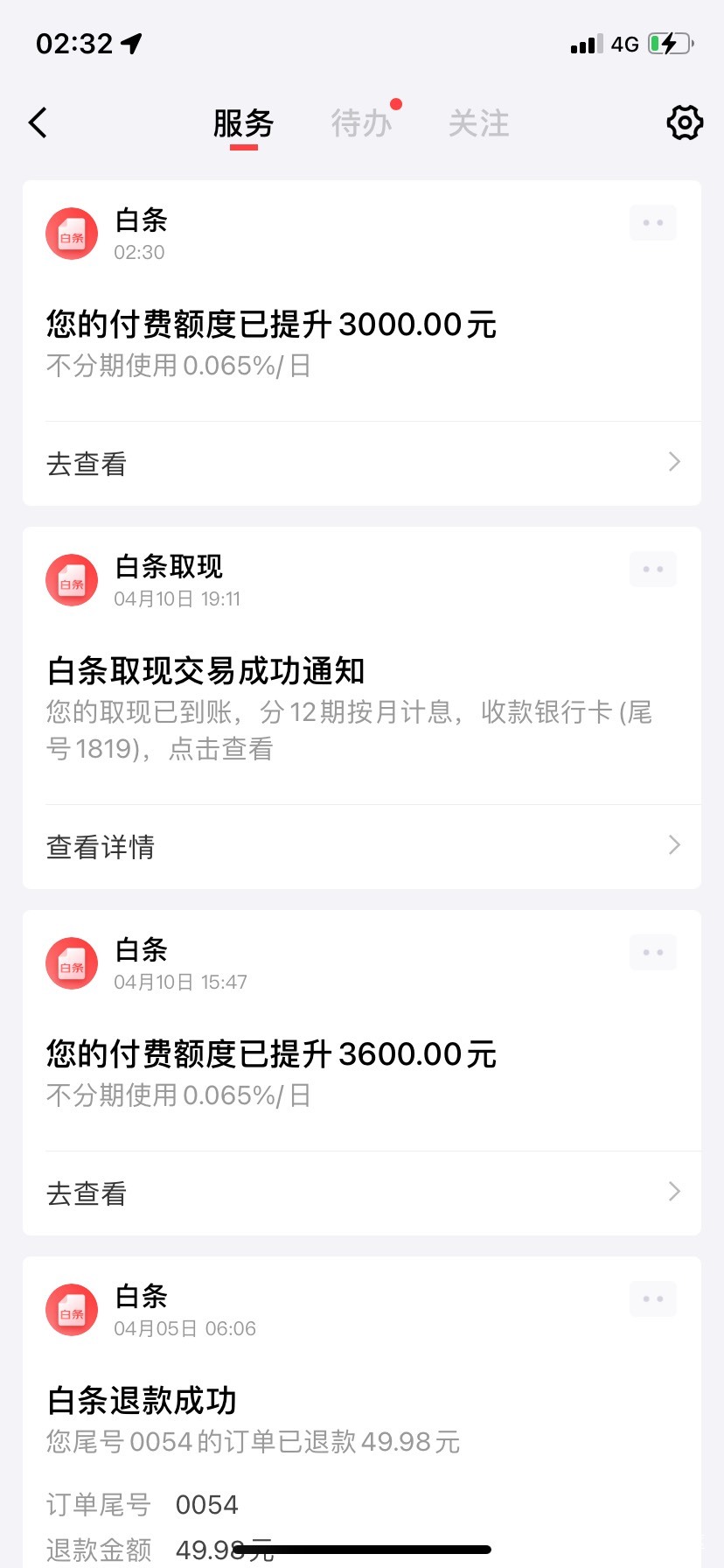The height and width of the screenshot is (1568, 724).
Task: Open more options on the 04月05日 06:06 card
Action: [653, 1299]
